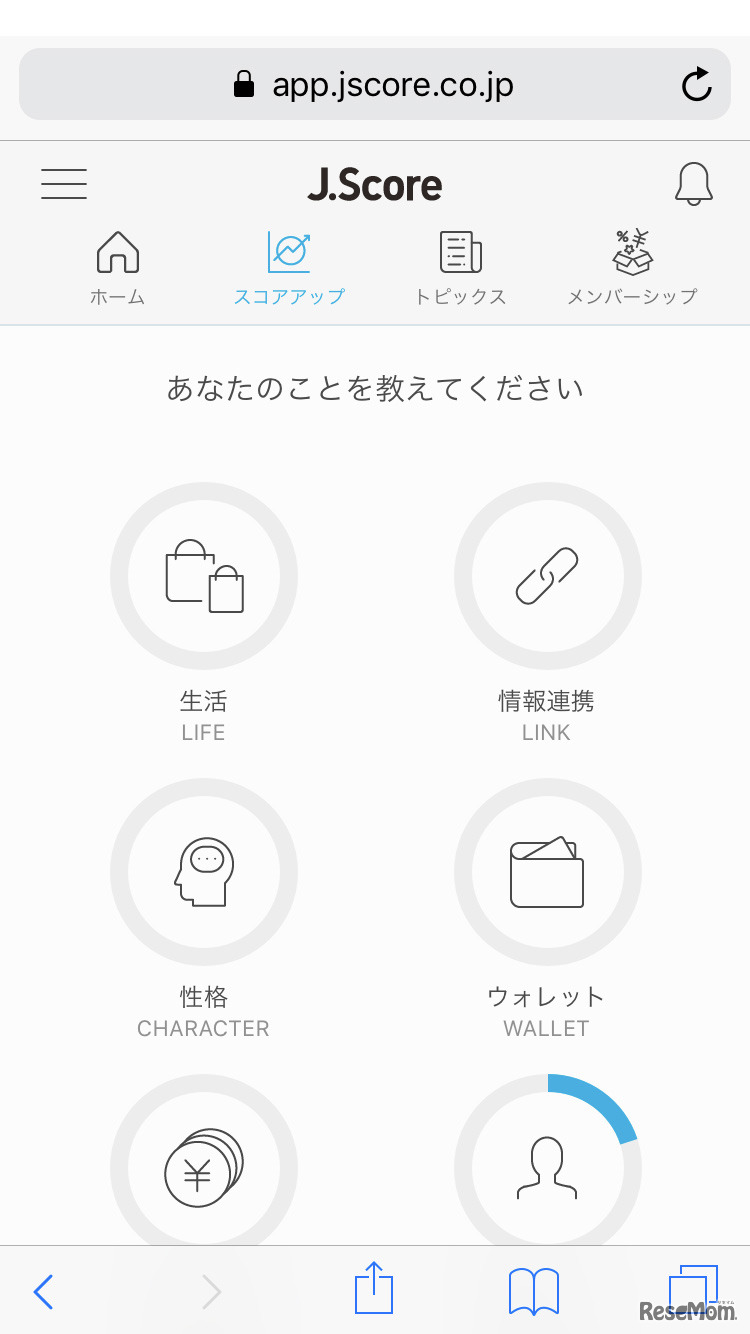
Task: Select the yen coins category icon
Action: (x=204, y=1167)
